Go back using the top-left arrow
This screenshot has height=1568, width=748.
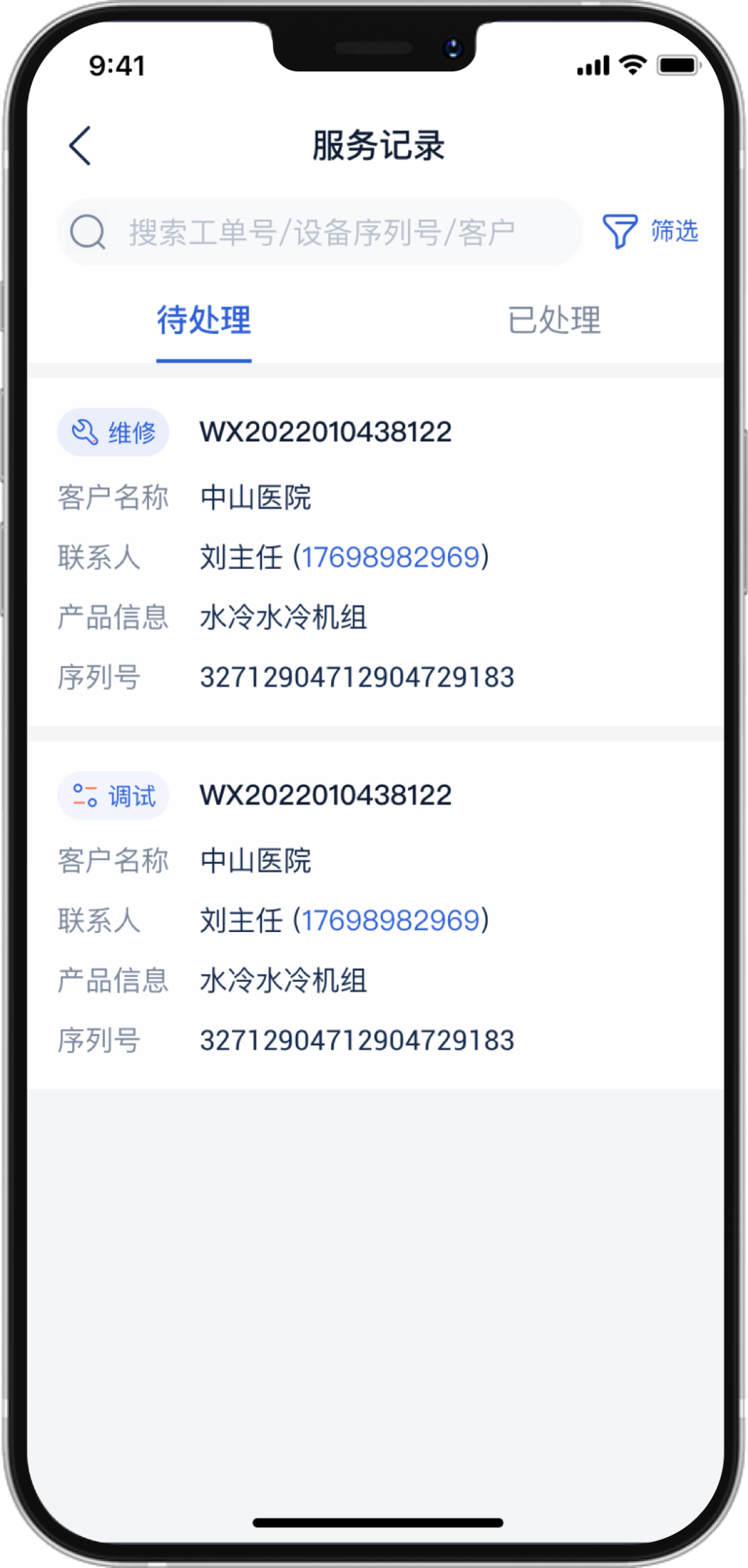(80, 146)
